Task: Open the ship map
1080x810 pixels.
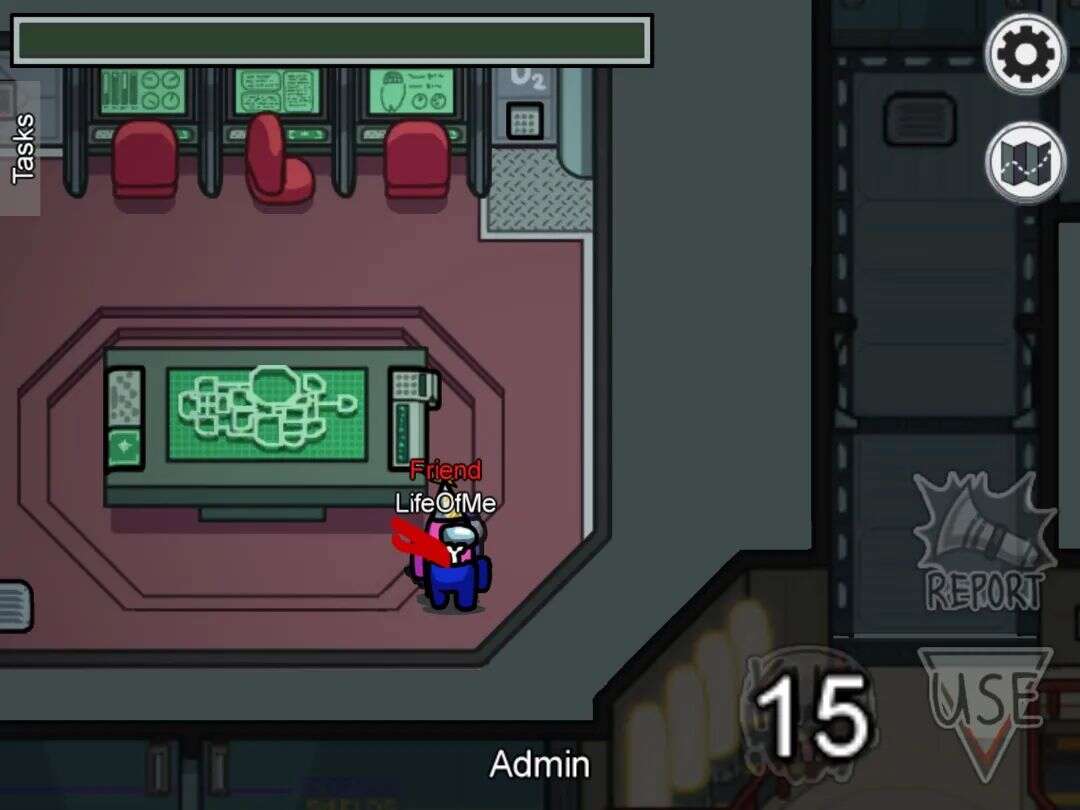Action: pyautogui.click(x=1025, y=163)
